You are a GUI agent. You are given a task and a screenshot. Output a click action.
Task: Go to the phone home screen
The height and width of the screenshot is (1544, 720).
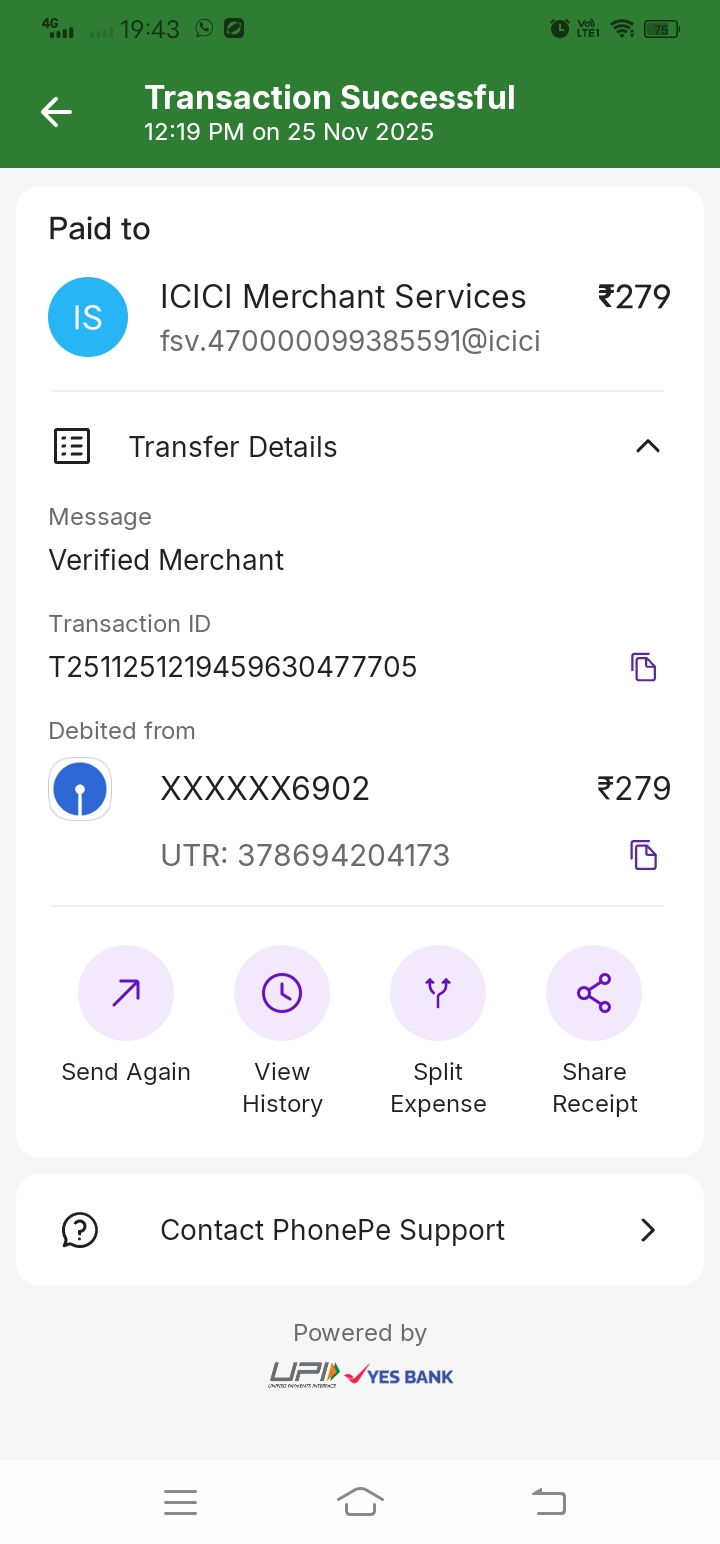tap(360, 1502)
